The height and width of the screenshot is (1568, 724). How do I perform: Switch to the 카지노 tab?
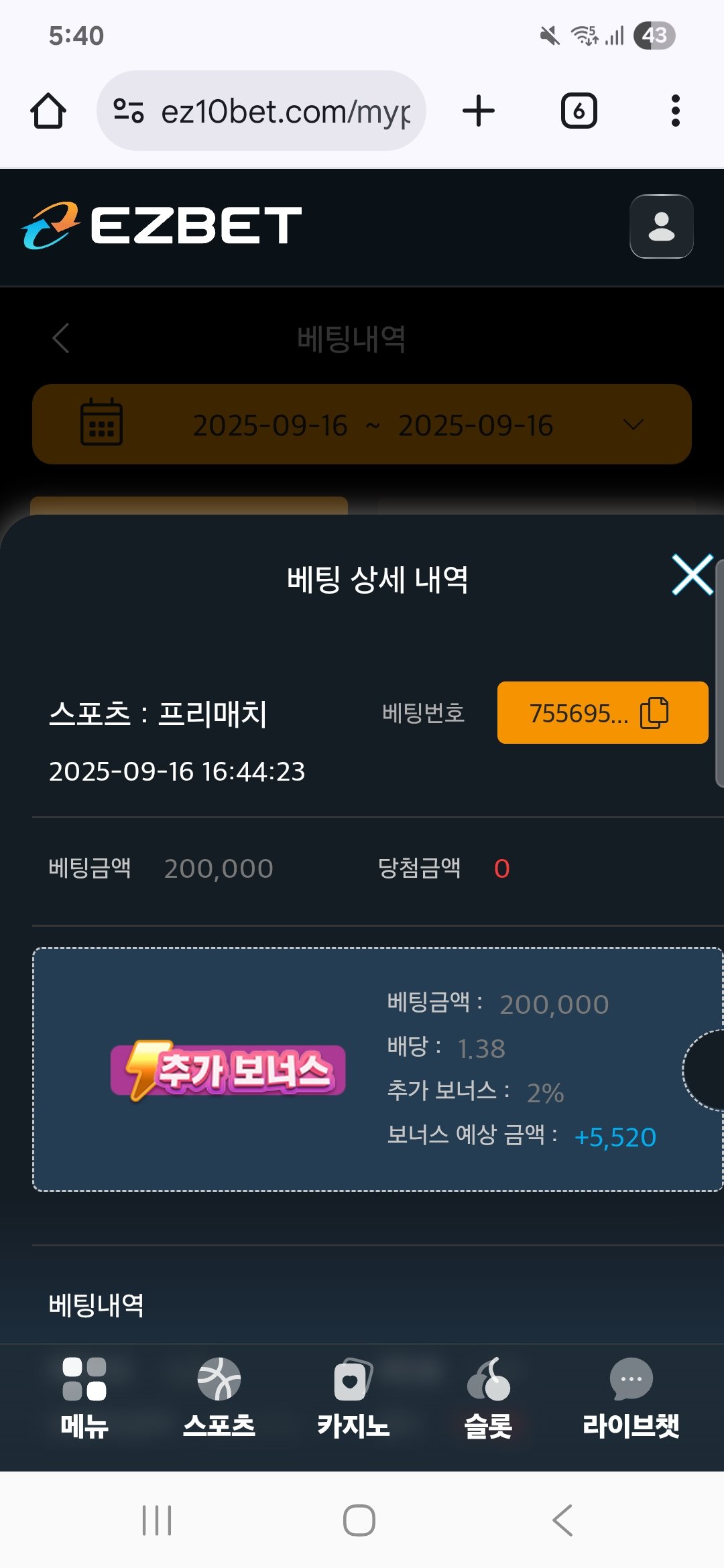[353, 1396]
